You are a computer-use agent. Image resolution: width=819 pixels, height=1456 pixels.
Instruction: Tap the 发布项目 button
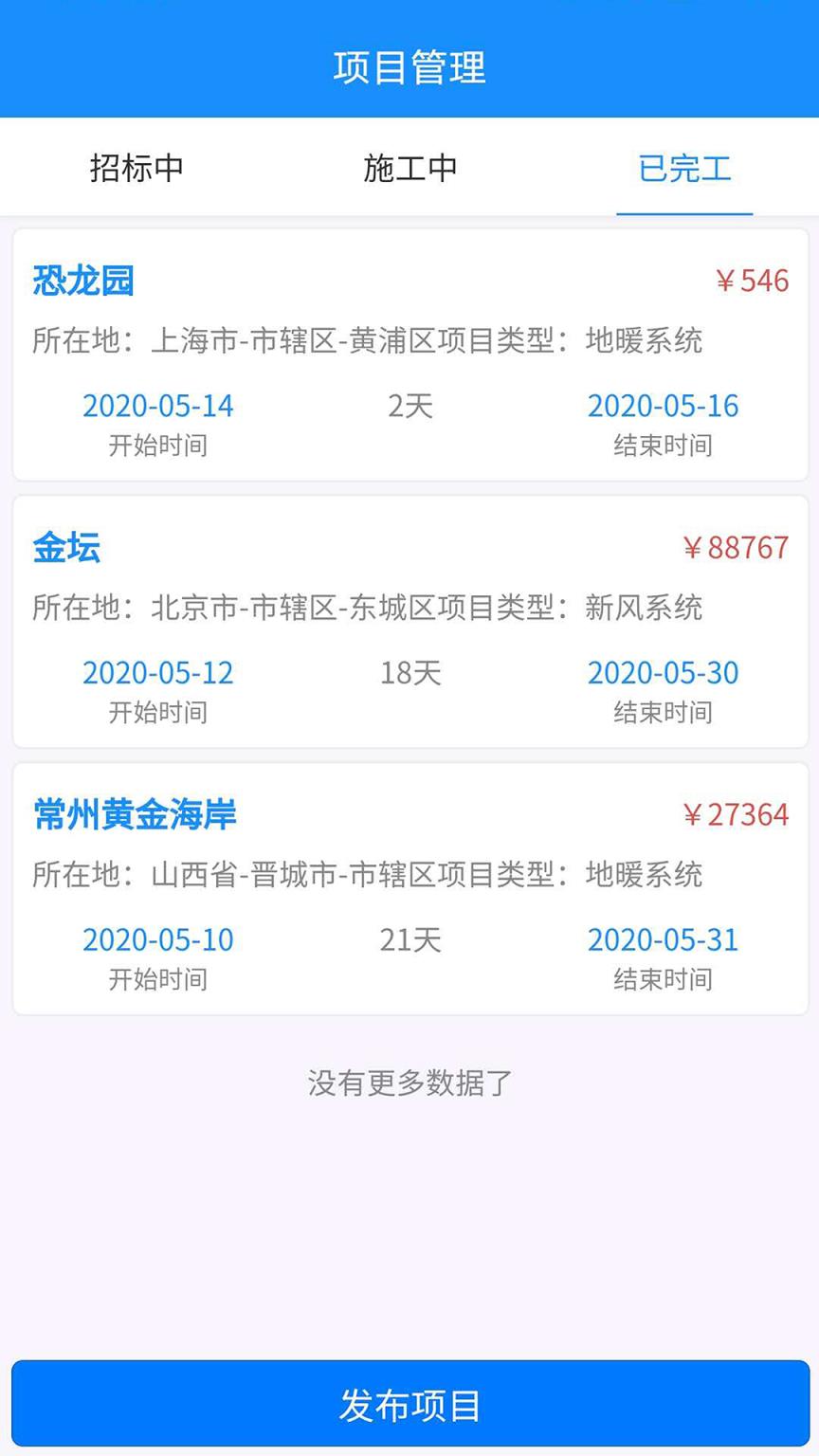tap(409, 1405)
